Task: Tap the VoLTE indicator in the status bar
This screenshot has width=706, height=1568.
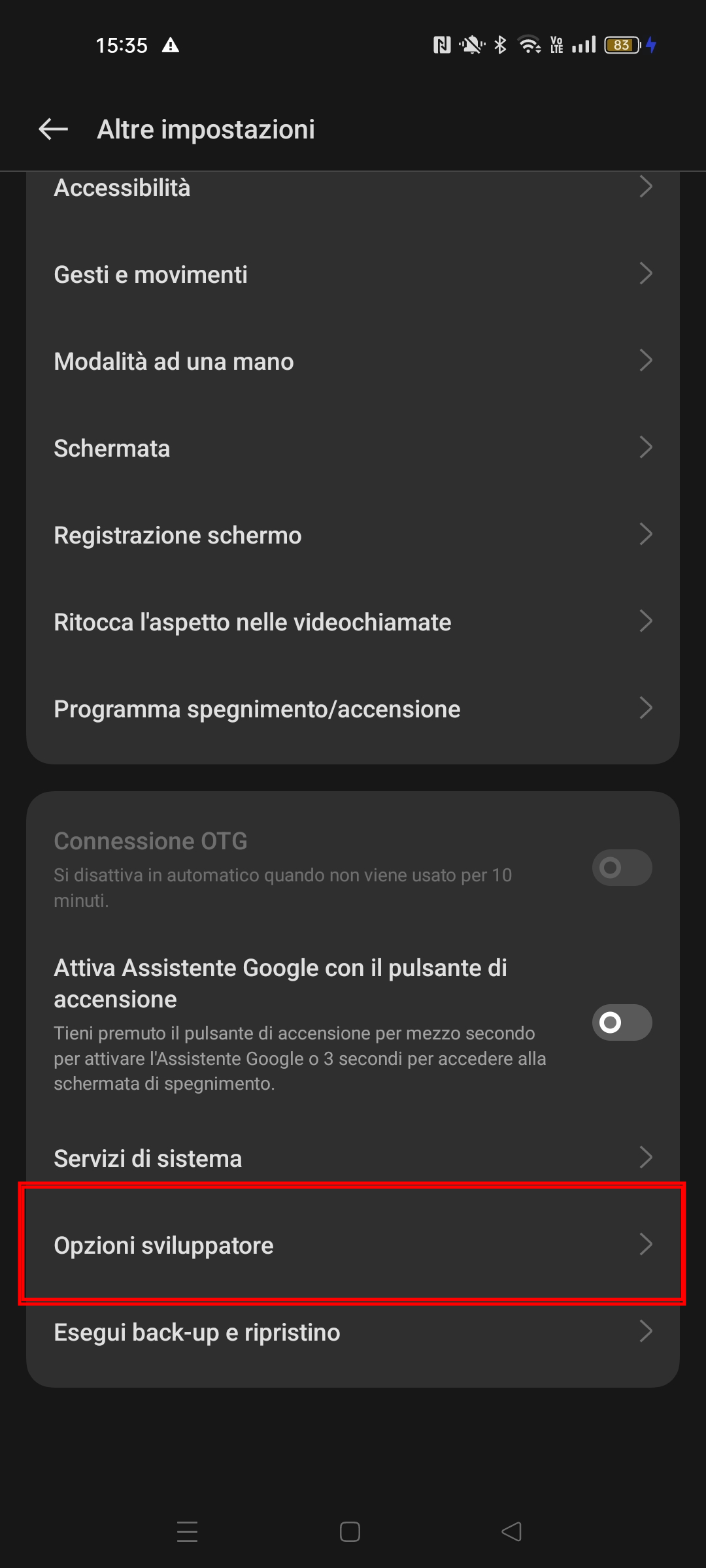Action: [x=557, y=44]
